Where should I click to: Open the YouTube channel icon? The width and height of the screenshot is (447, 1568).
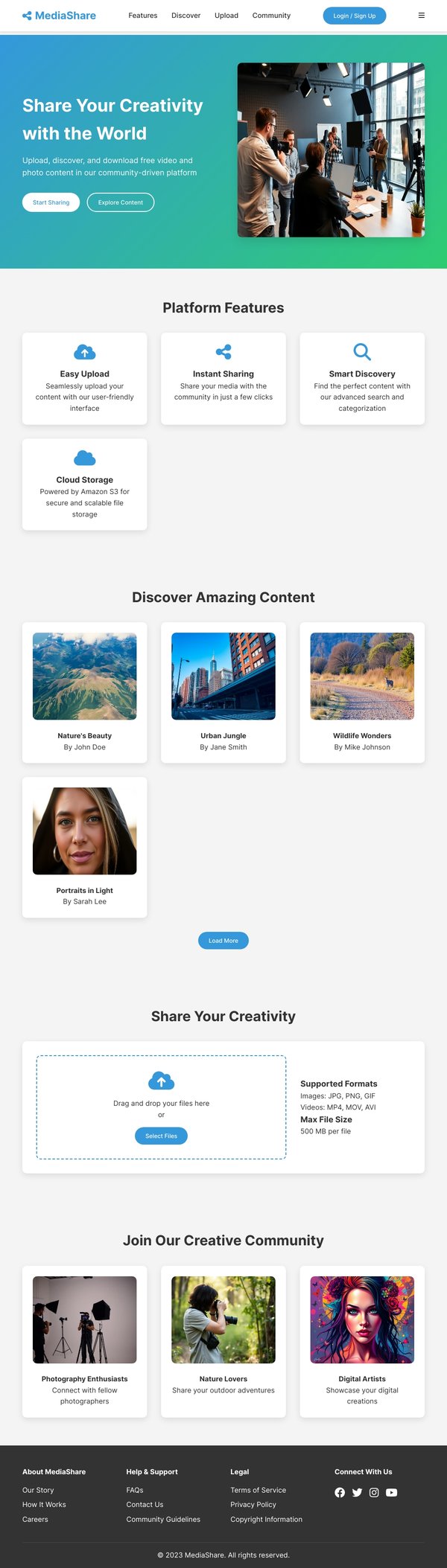click(x=392, y=1492)
